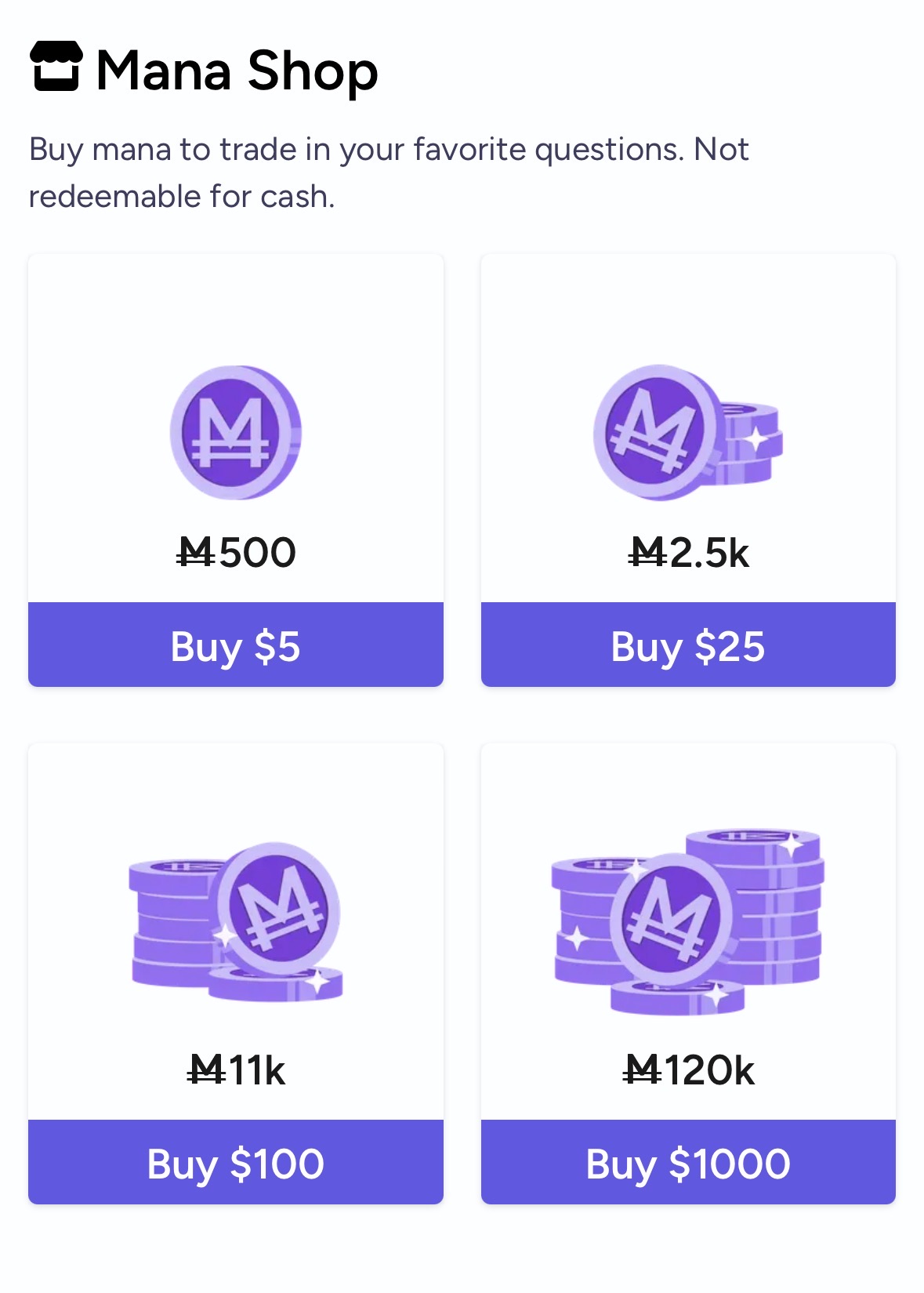Purchase the 11k mana pack for $100
The height and width of the screenshot is (1293, 924).
(x=235, y=1163)
